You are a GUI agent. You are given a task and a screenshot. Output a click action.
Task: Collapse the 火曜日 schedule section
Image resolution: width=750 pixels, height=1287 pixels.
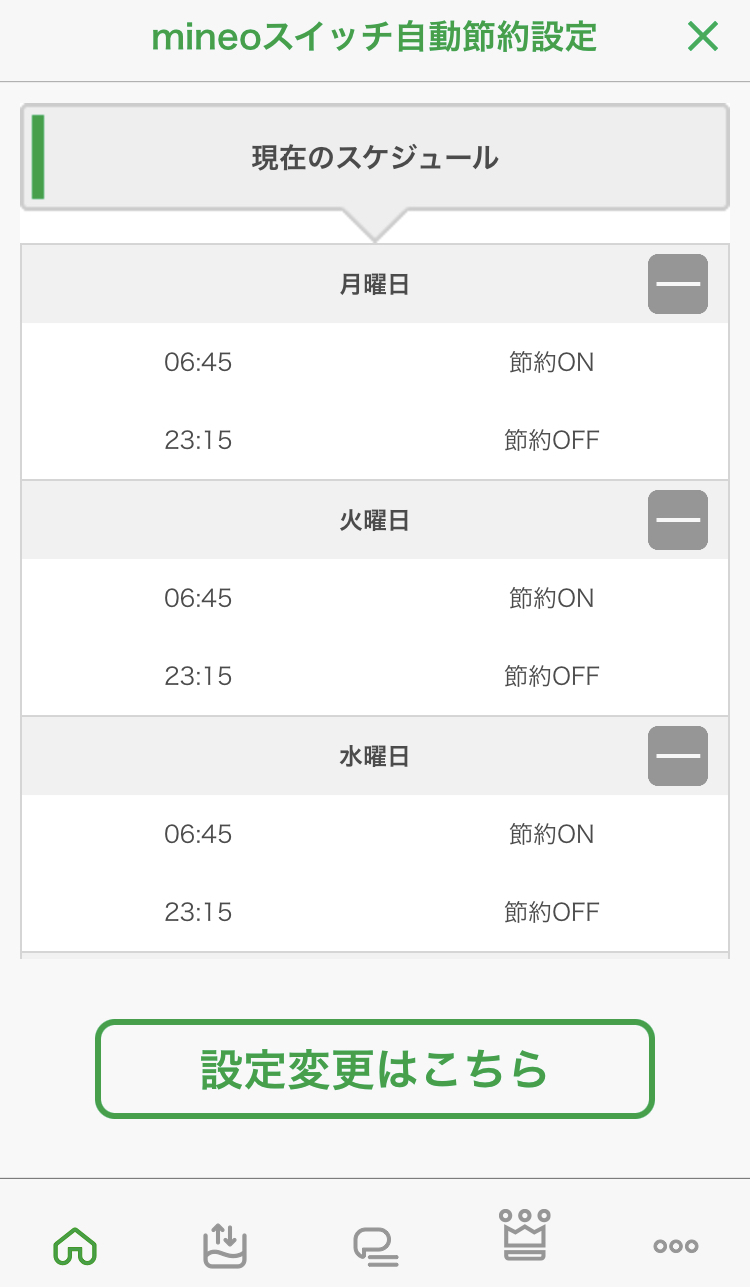pos(677,520)
